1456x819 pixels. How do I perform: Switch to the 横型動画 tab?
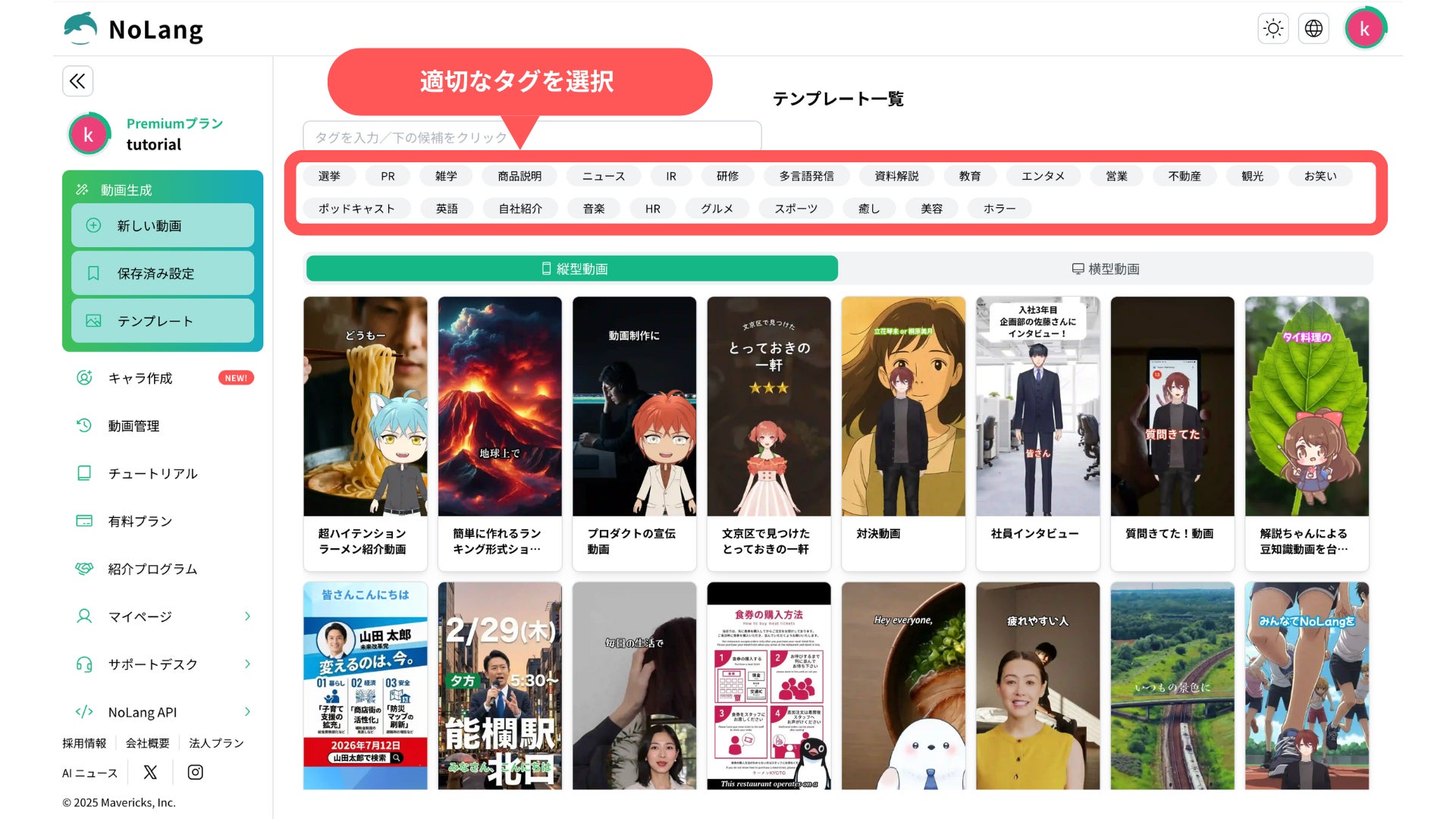pyautogui.click(x=1105, y=268)
